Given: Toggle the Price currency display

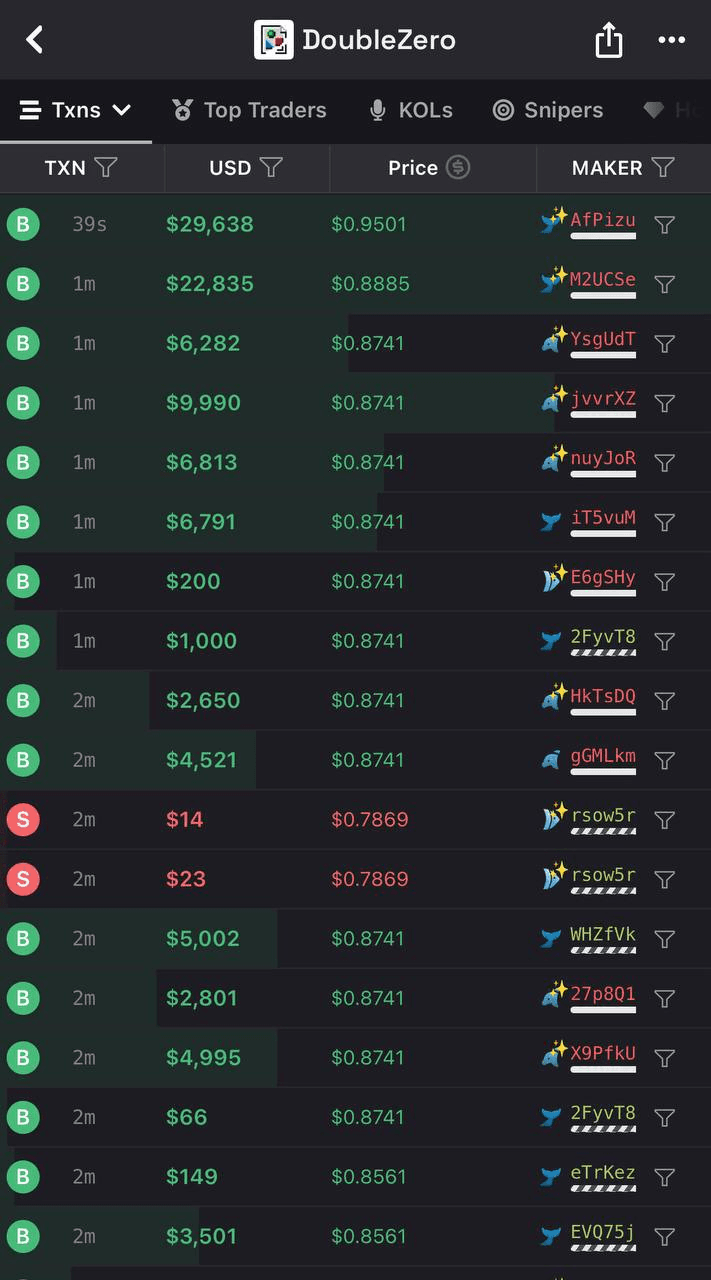Looking at the screenshot, I should pos(458,168).
